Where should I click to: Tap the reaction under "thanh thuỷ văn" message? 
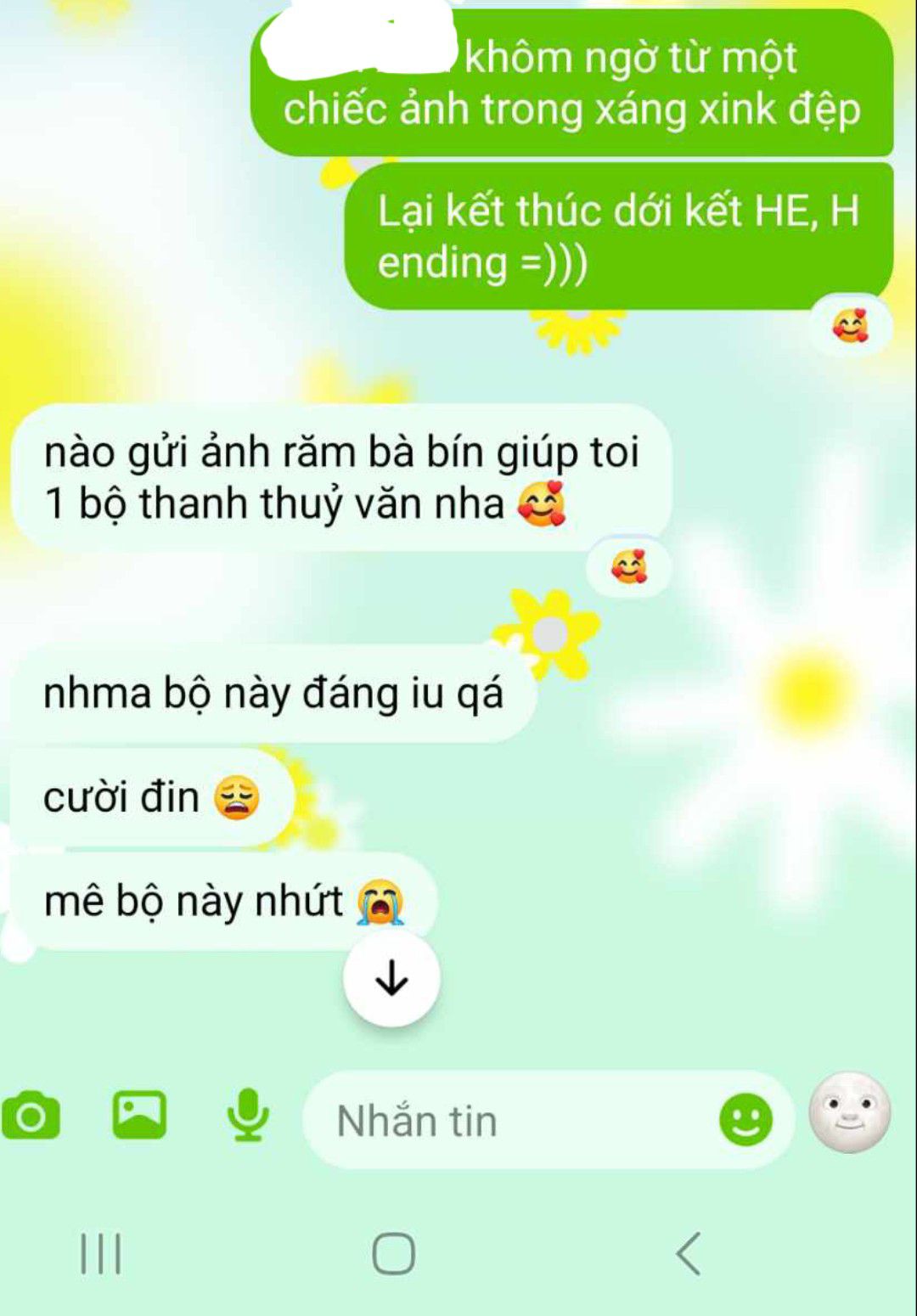628,566
